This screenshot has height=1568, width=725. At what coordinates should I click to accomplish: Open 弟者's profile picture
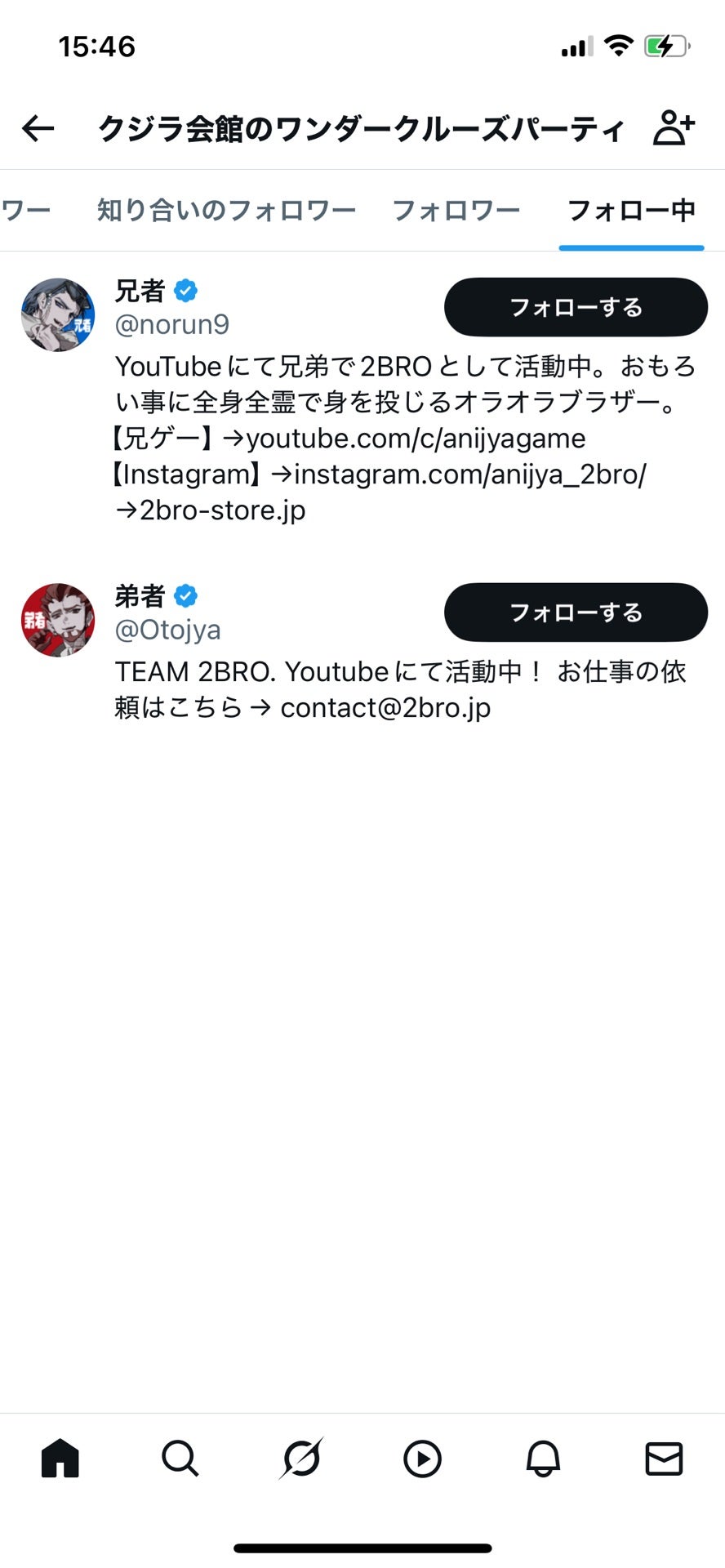click(56, 621)
